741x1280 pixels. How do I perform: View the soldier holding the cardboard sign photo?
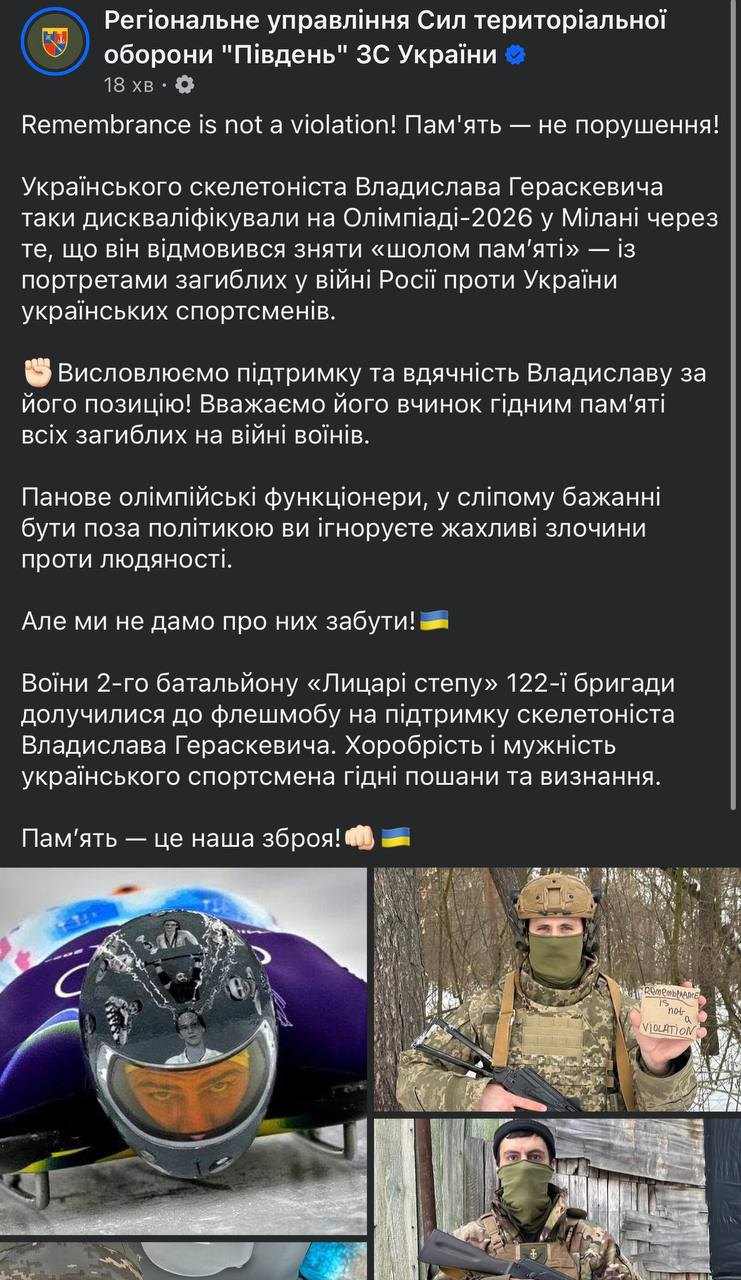(556, 989)
